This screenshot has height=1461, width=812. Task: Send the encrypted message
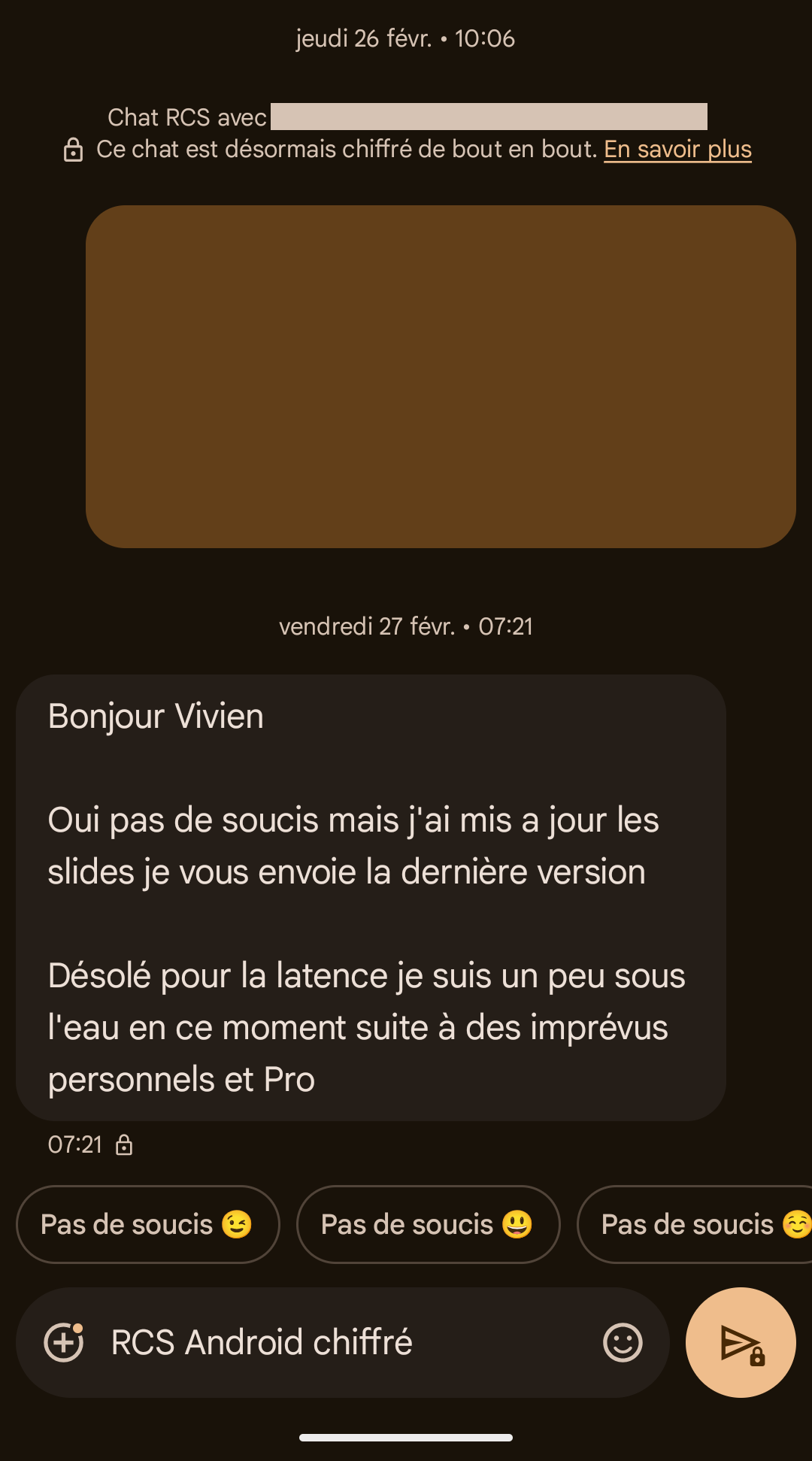[x=741, y=1342]
